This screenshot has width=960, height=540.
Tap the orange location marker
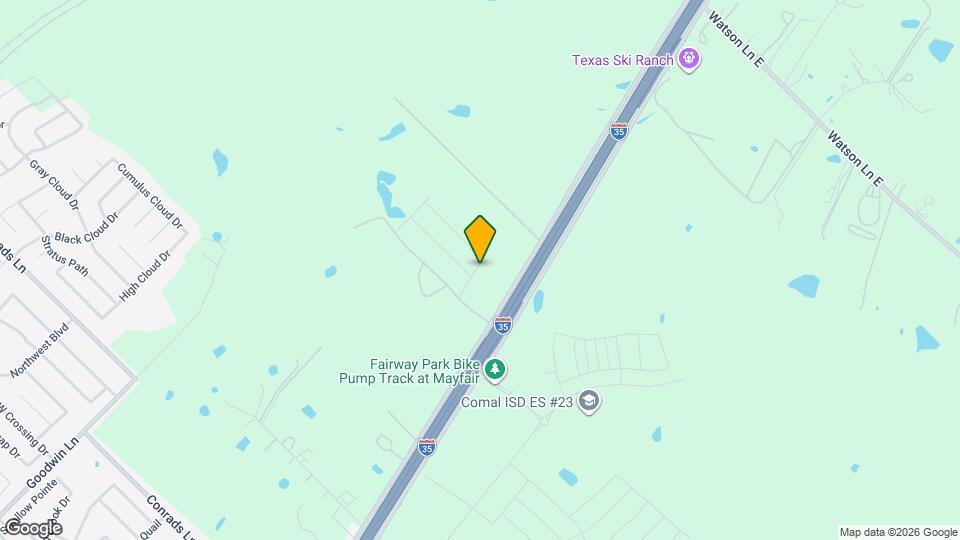(x=480, y=239)
